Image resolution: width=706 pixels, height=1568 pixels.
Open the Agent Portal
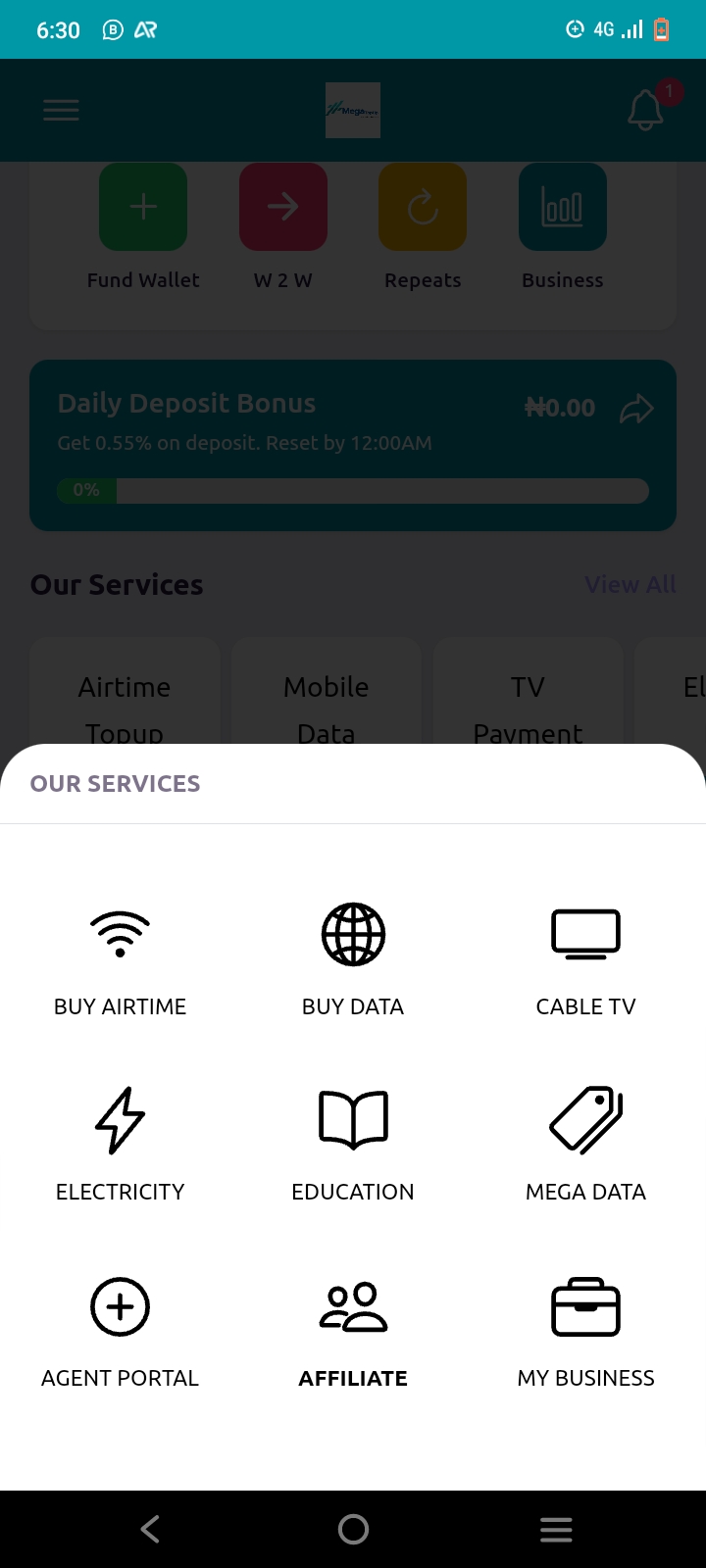click(120, 1333)
